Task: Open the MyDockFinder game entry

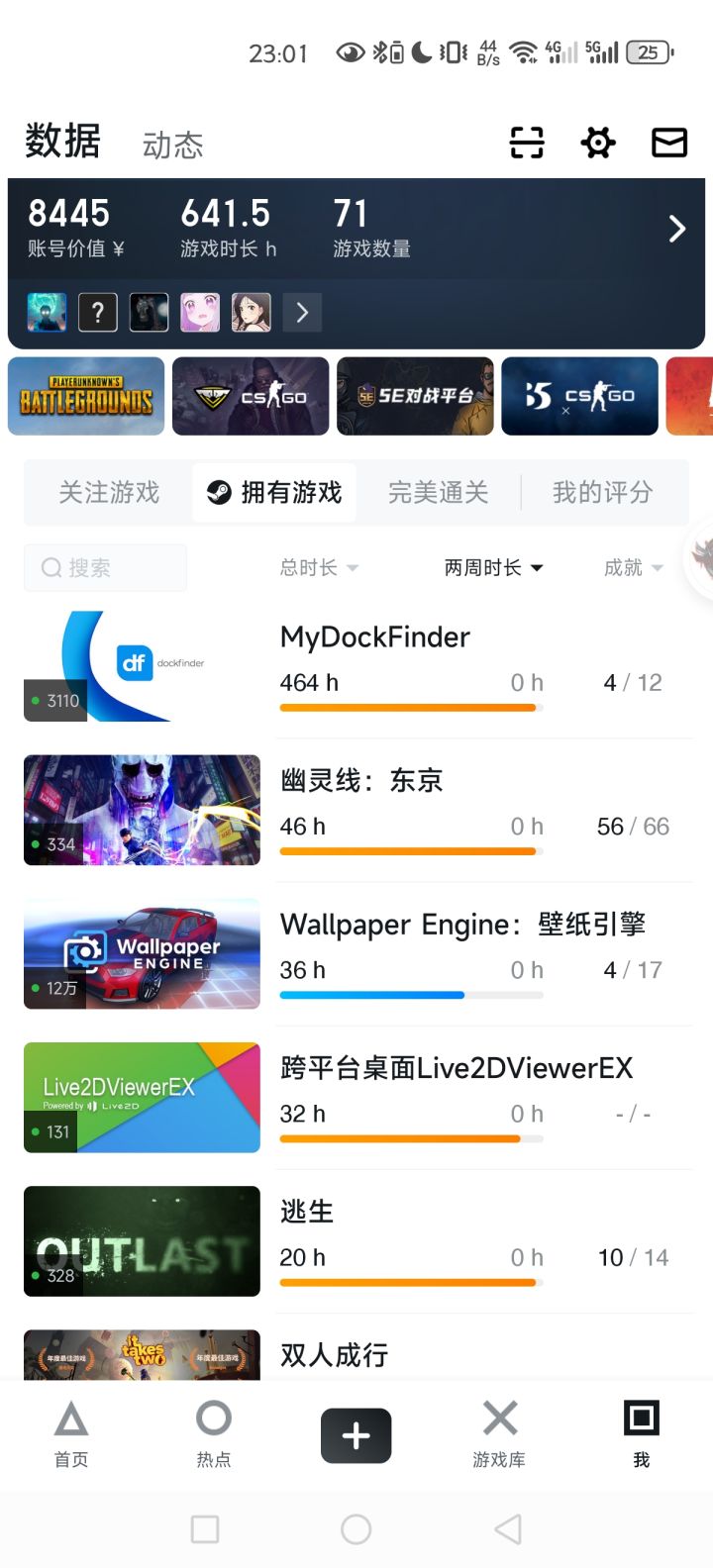Action: pos(375,637)
